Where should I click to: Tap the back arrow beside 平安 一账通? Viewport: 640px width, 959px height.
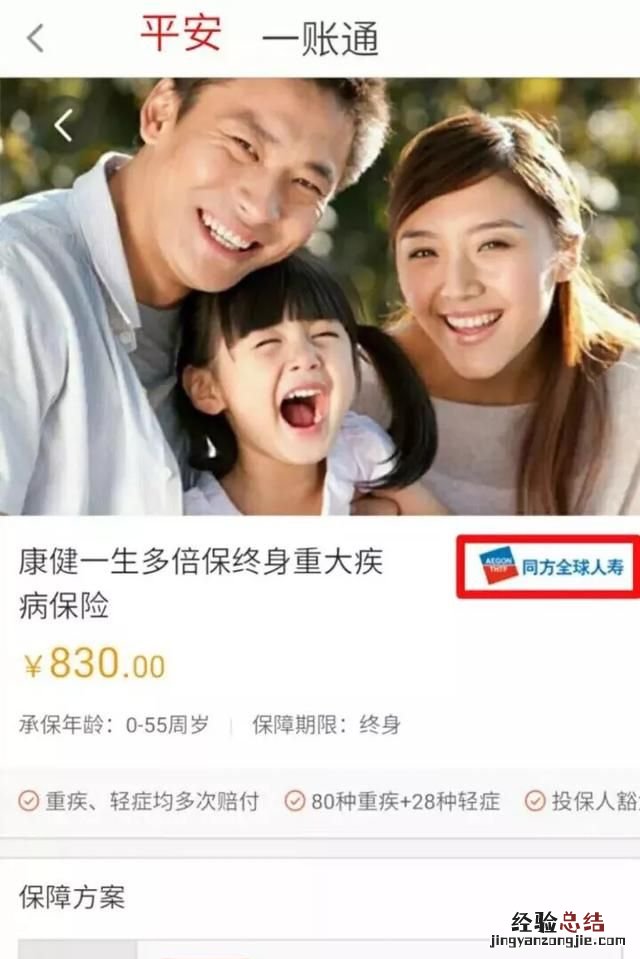point(35,38)
